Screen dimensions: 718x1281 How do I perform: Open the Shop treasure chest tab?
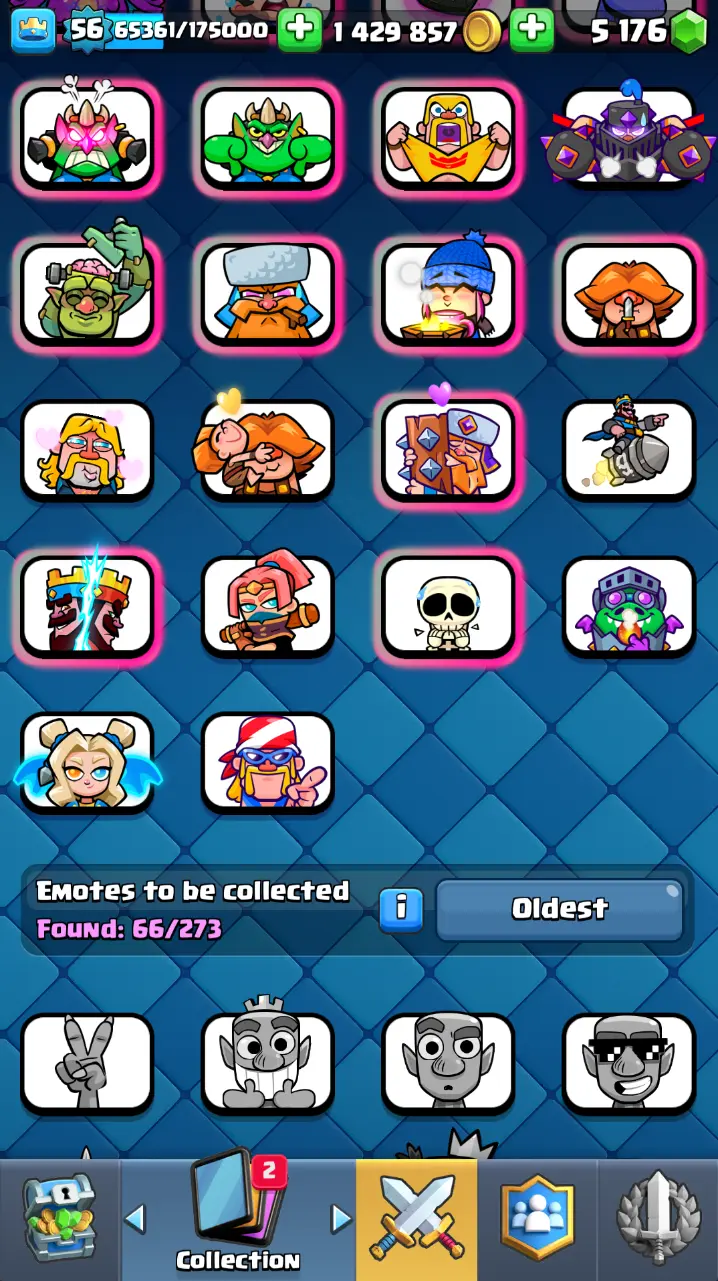click(59, 1219)
